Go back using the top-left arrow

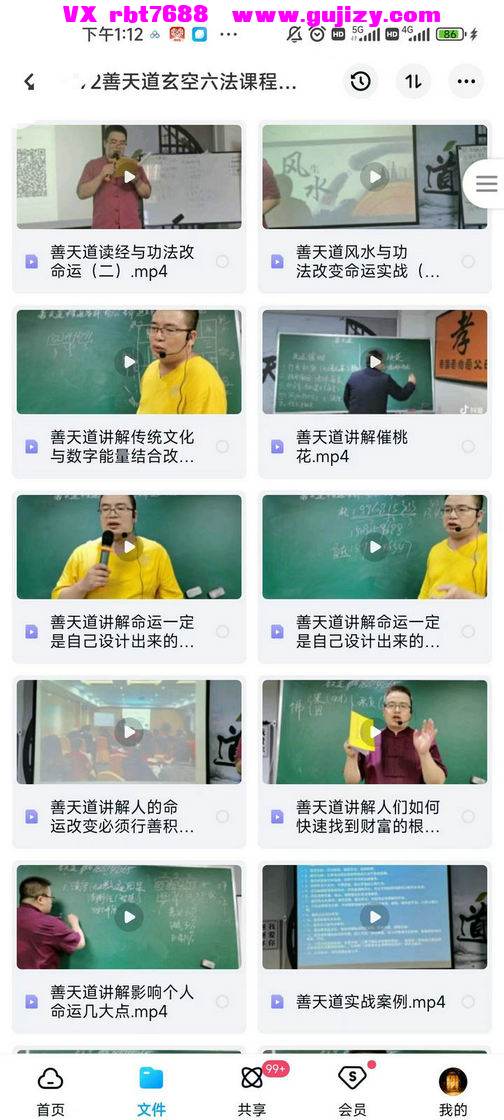pos(30,81)
